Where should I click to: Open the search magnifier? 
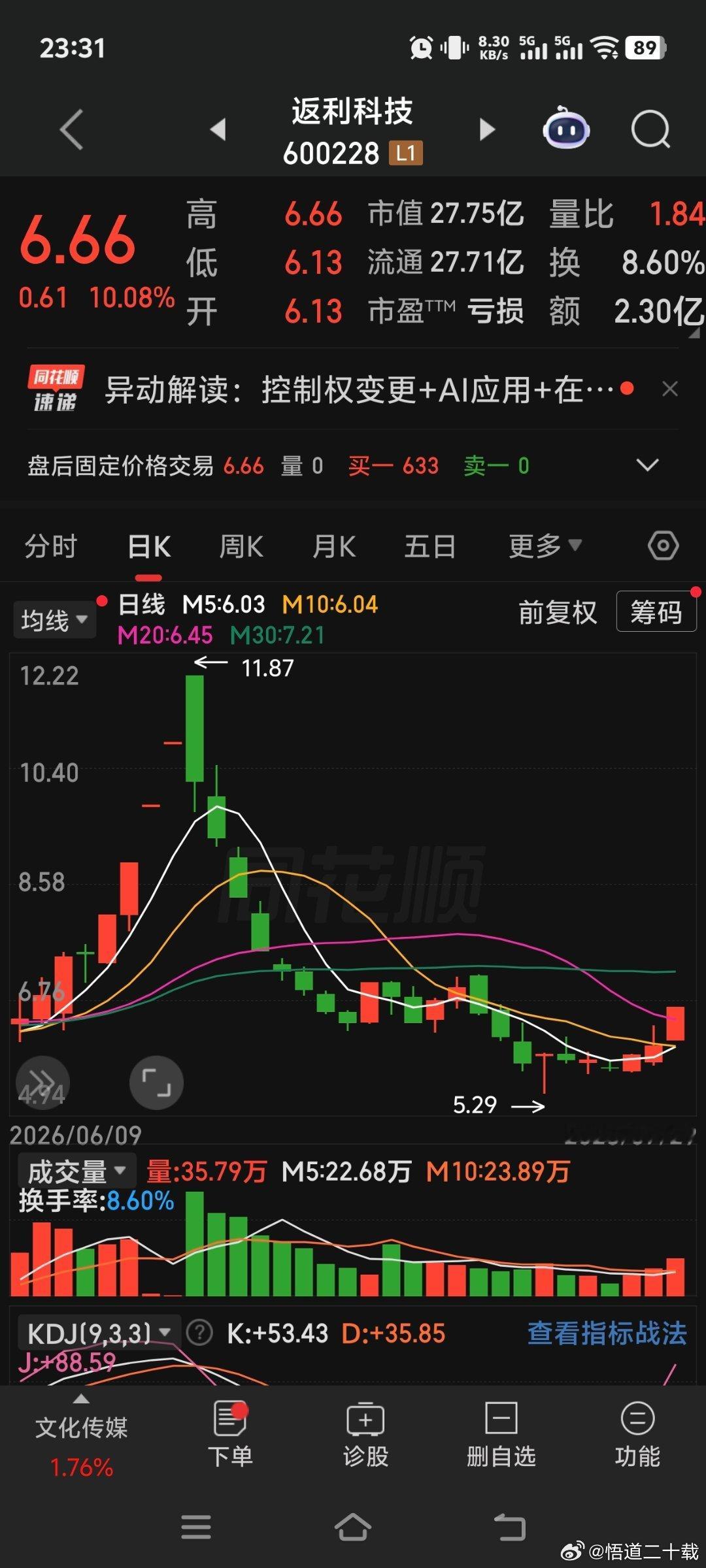coord(651,129)
